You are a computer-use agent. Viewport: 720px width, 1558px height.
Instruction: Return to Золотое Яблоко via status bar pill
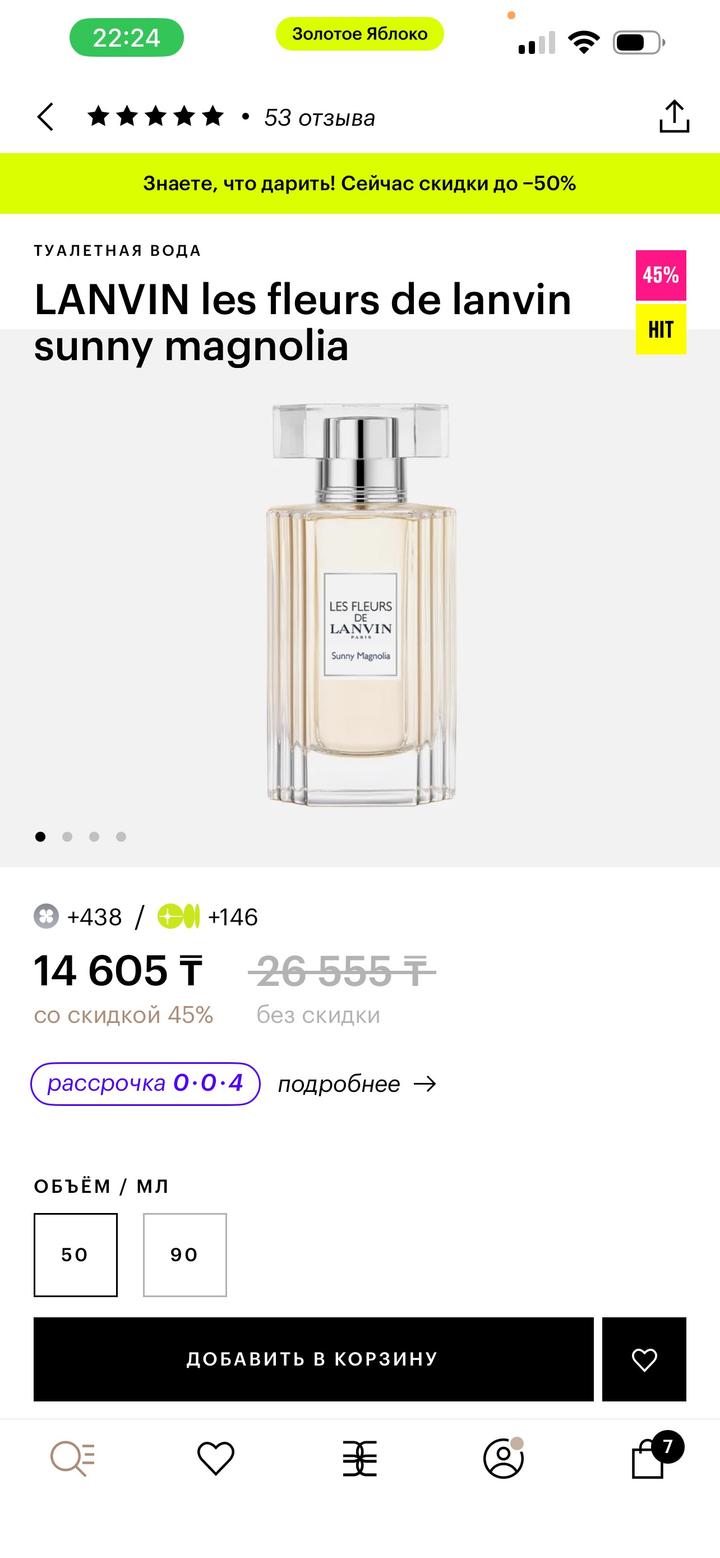[360, 34]
